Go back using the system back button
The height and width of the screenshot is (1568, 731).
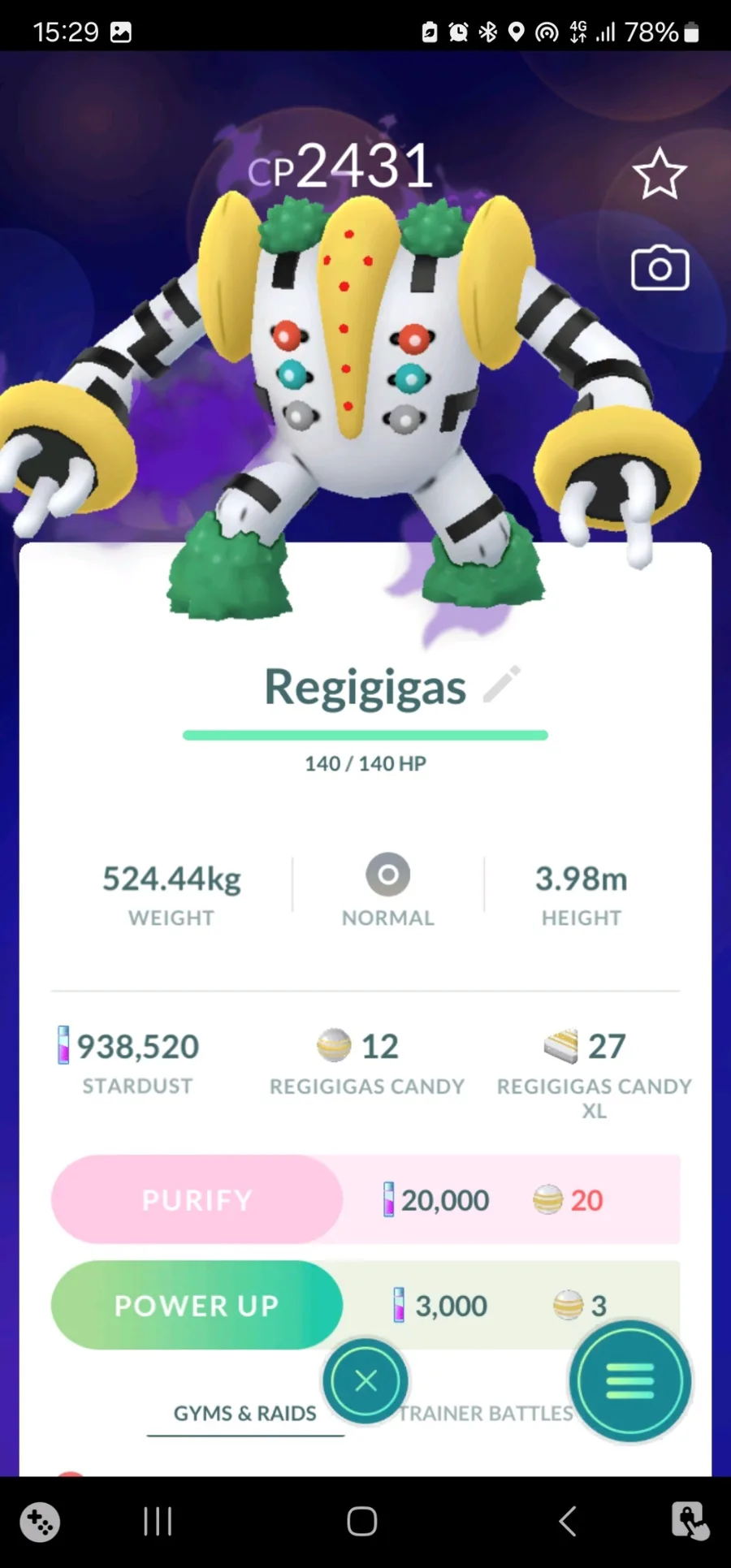[x=568, y=1521]
